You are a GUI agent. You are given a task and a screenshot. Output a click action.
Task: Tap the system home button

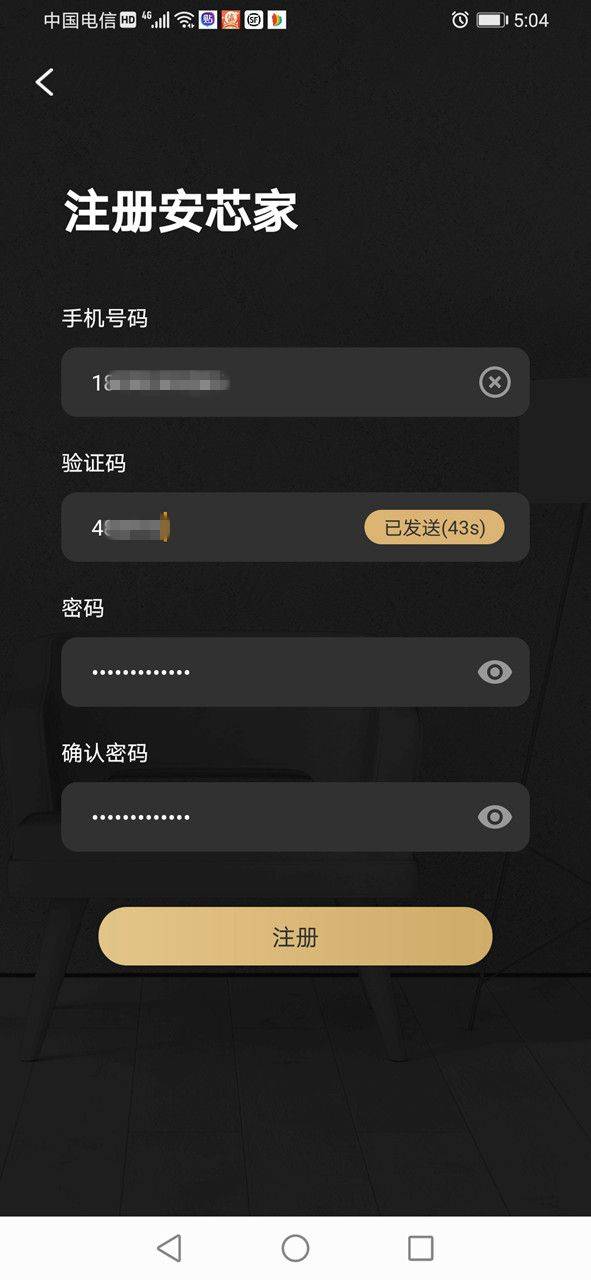pyautogui.click(x=295, y=1248)
